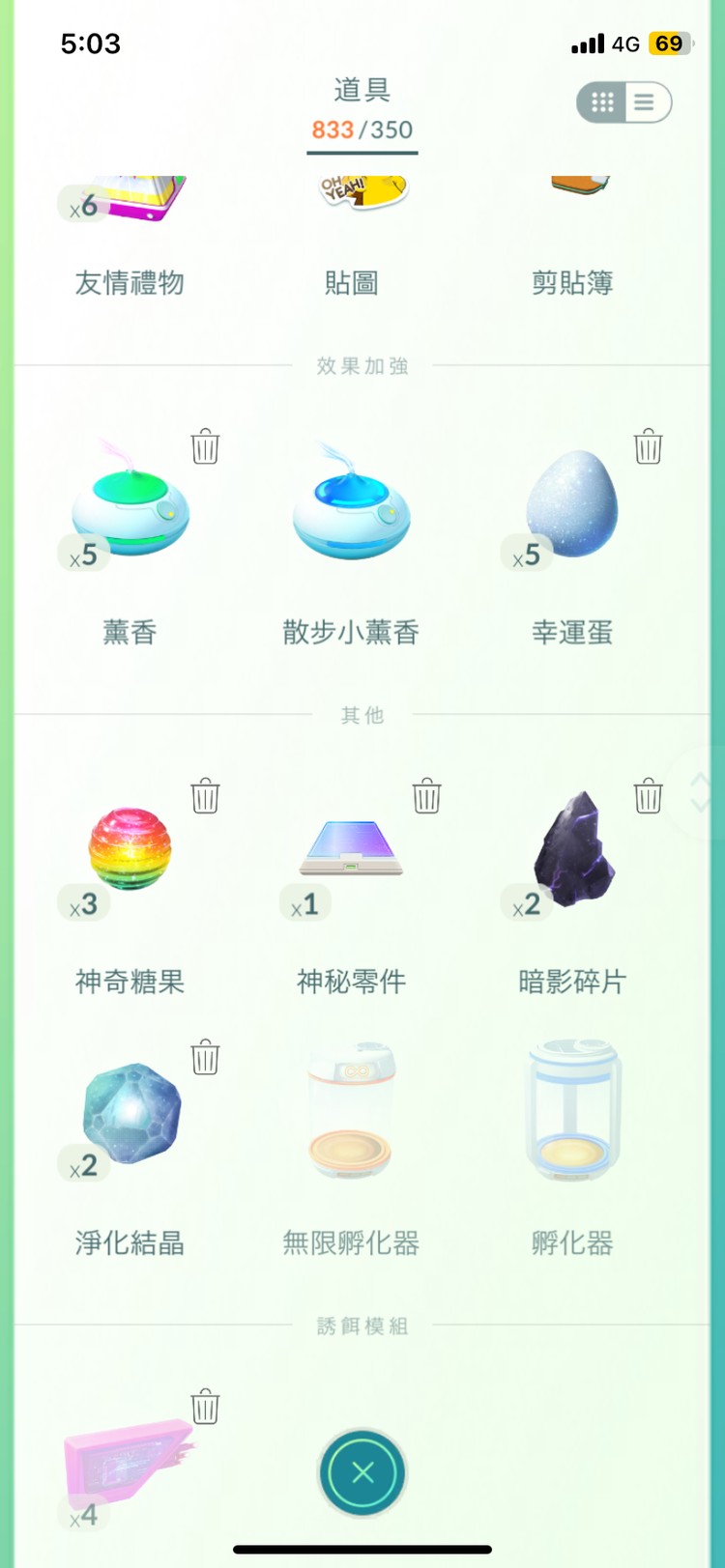725x1568 pixels.
Task: Discard 薰香 using its trash icon
Action: click(x=205, y=446)
